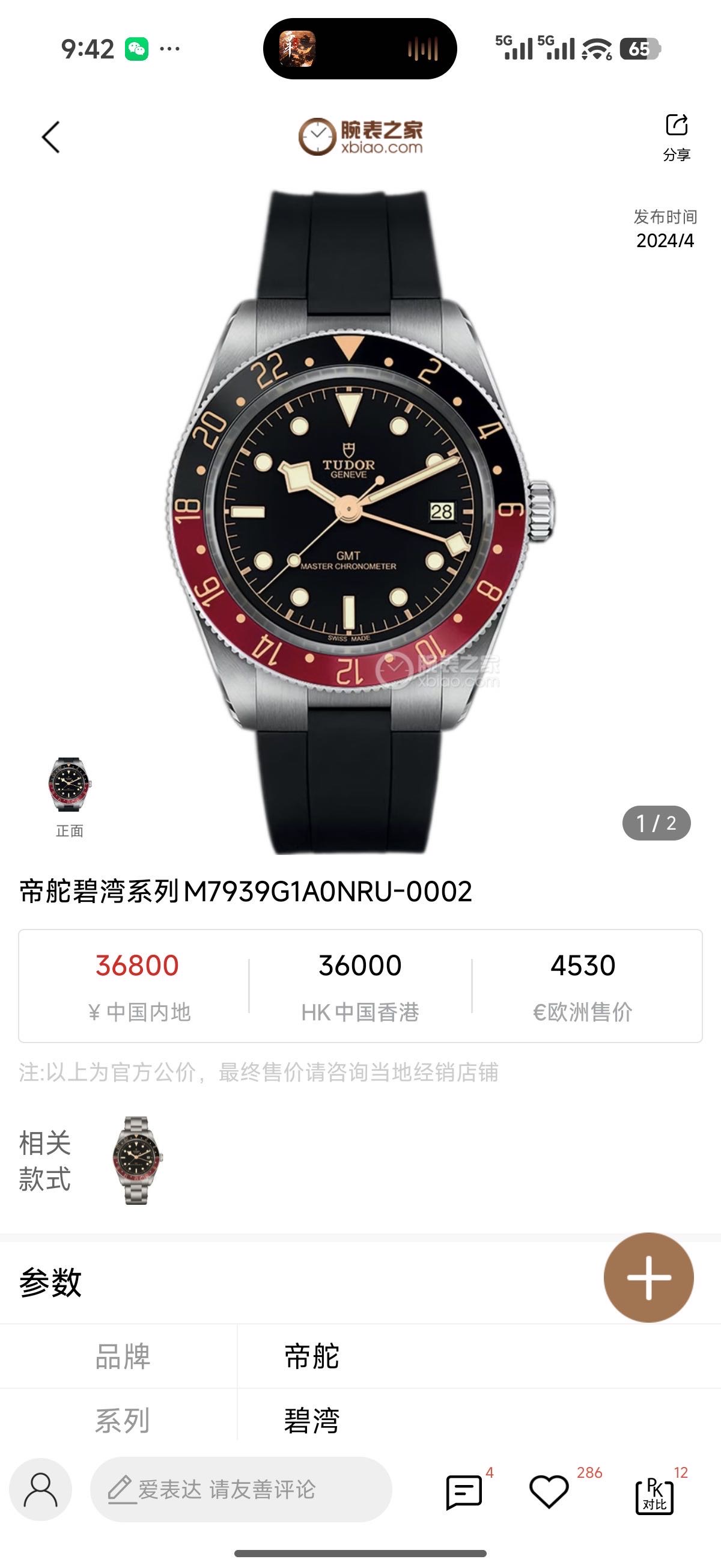The image size is (721, 1568).
Task: Open the user profile avatar
Action: tap(41, 1489)
